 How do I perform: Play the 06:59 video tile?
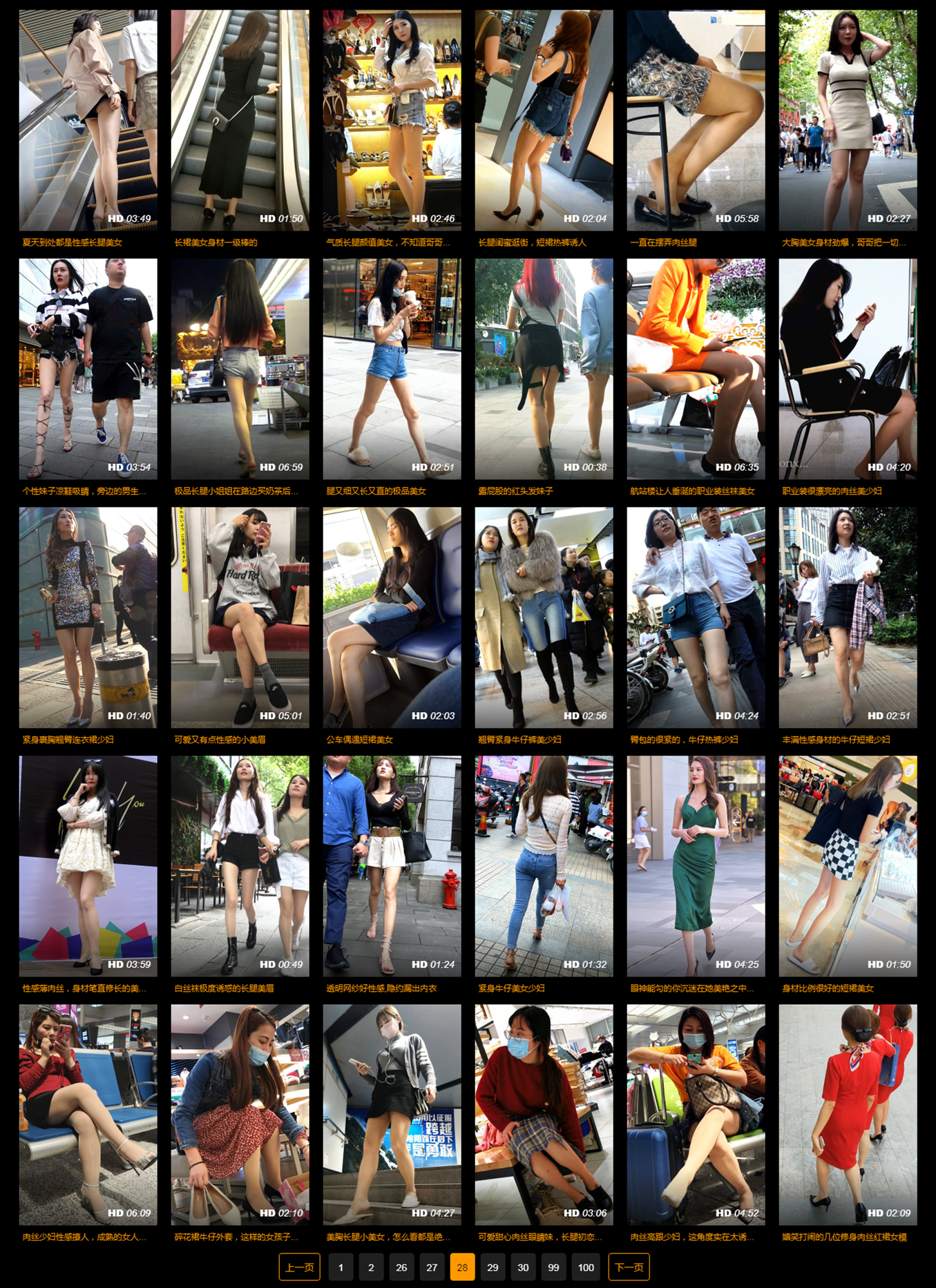[x=240, y=369]
